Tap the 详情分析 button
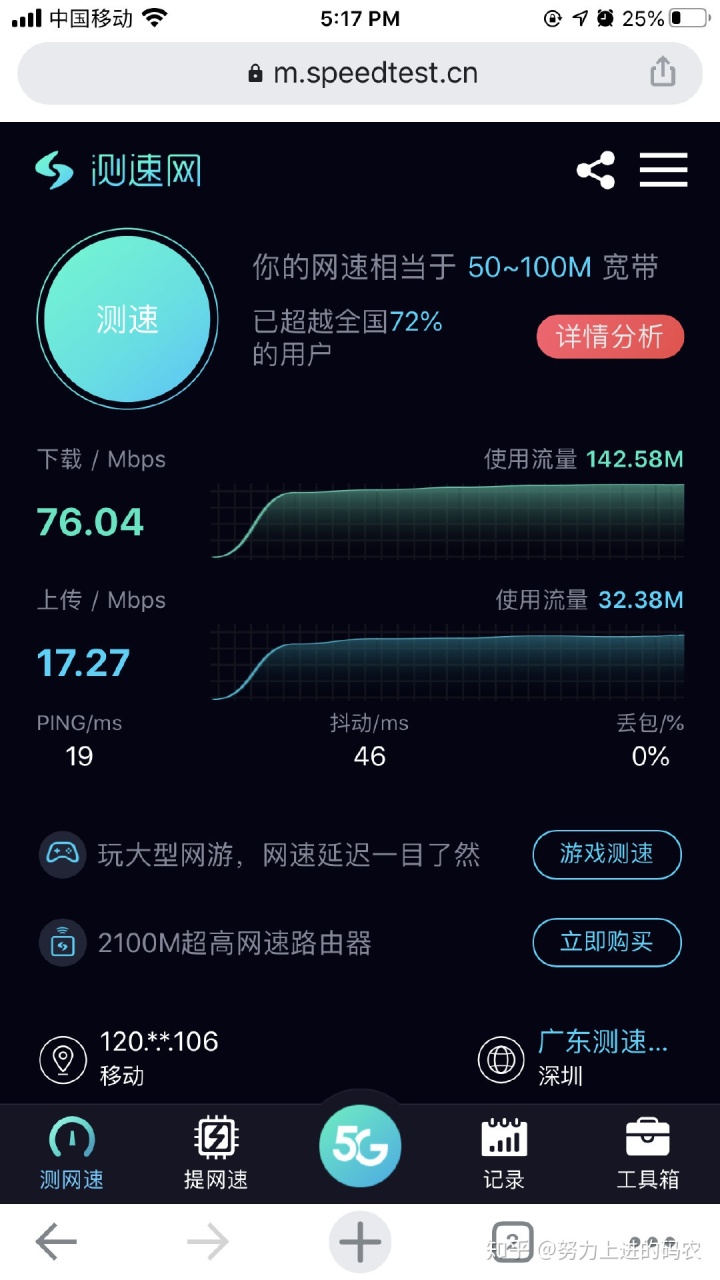This screenshot has width=720, height=1280. 610,337
